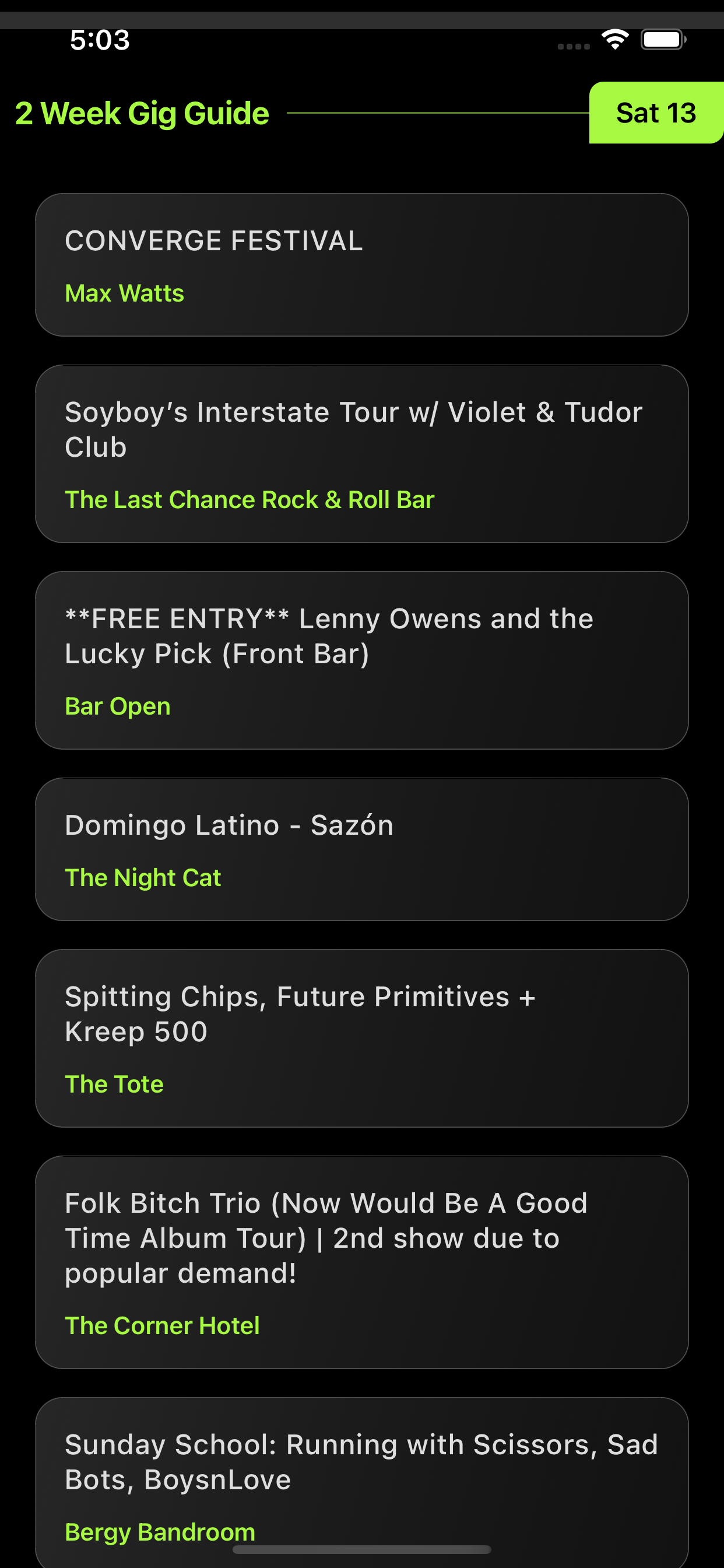The height and width of the screenshot is (1568, 724).
Task: Tap the Spitting Chips gig at The Tote
Action: 361,1038
